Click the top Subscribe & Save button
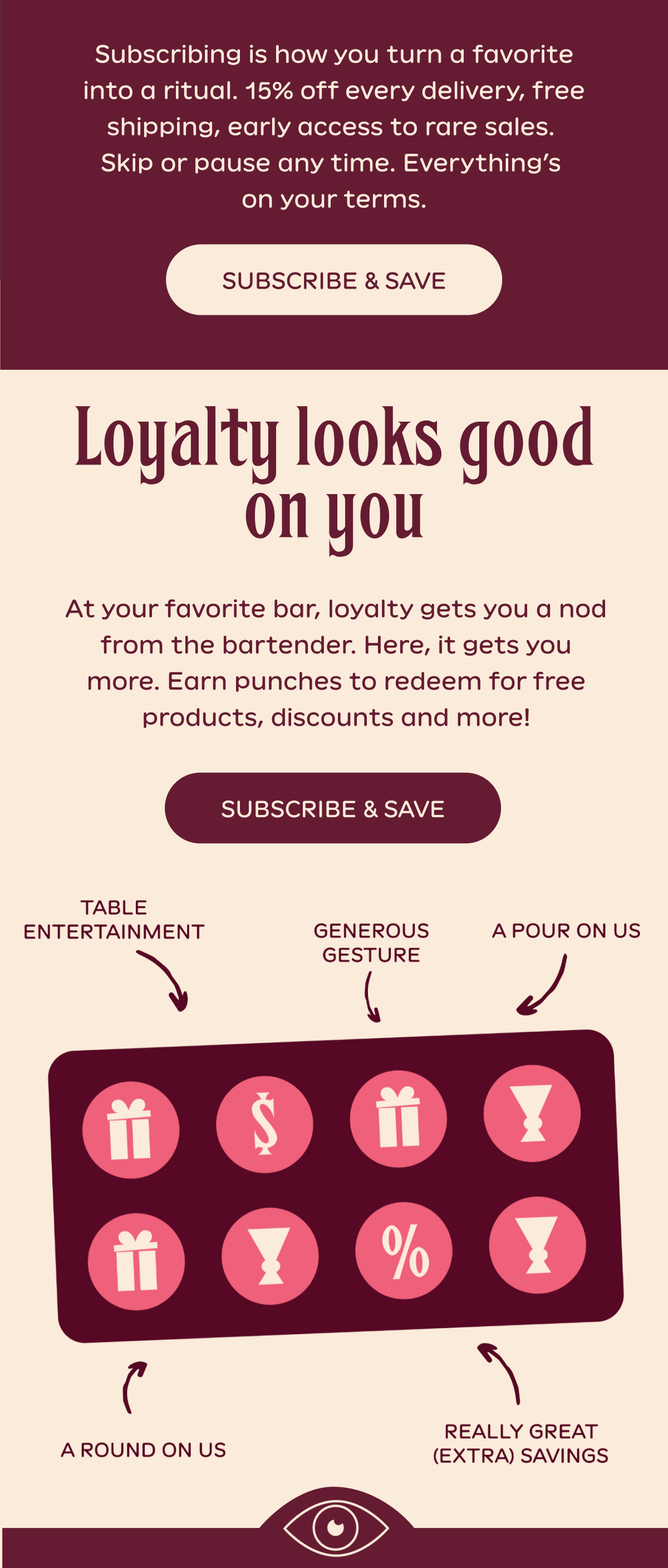Image resolution: width=668 pixels, height=1568 pixels. pyautogui.click(x=334, y=280)
